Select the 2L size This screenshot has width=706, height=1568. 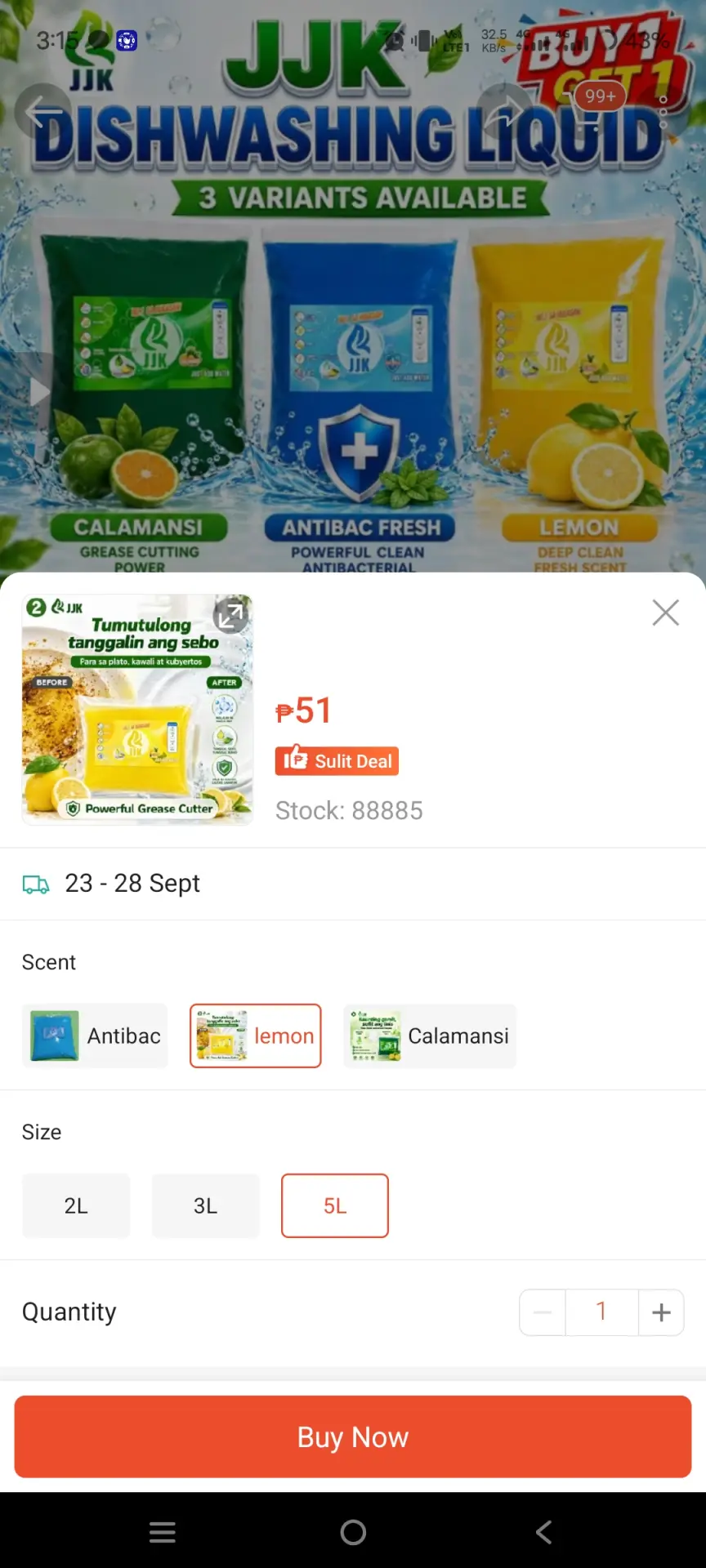click(x=76, y=1205)
